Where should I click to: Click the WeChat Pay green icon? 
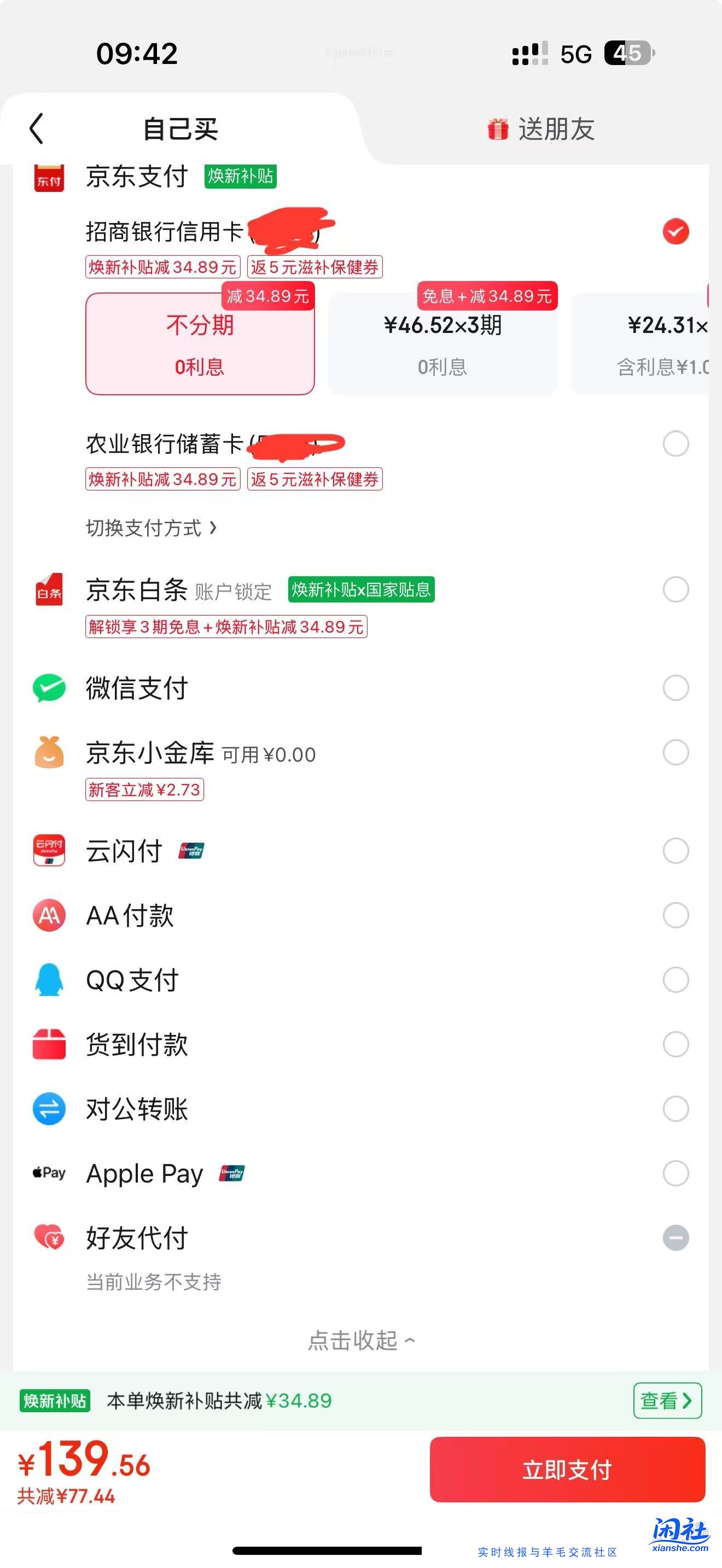(49, 688)
